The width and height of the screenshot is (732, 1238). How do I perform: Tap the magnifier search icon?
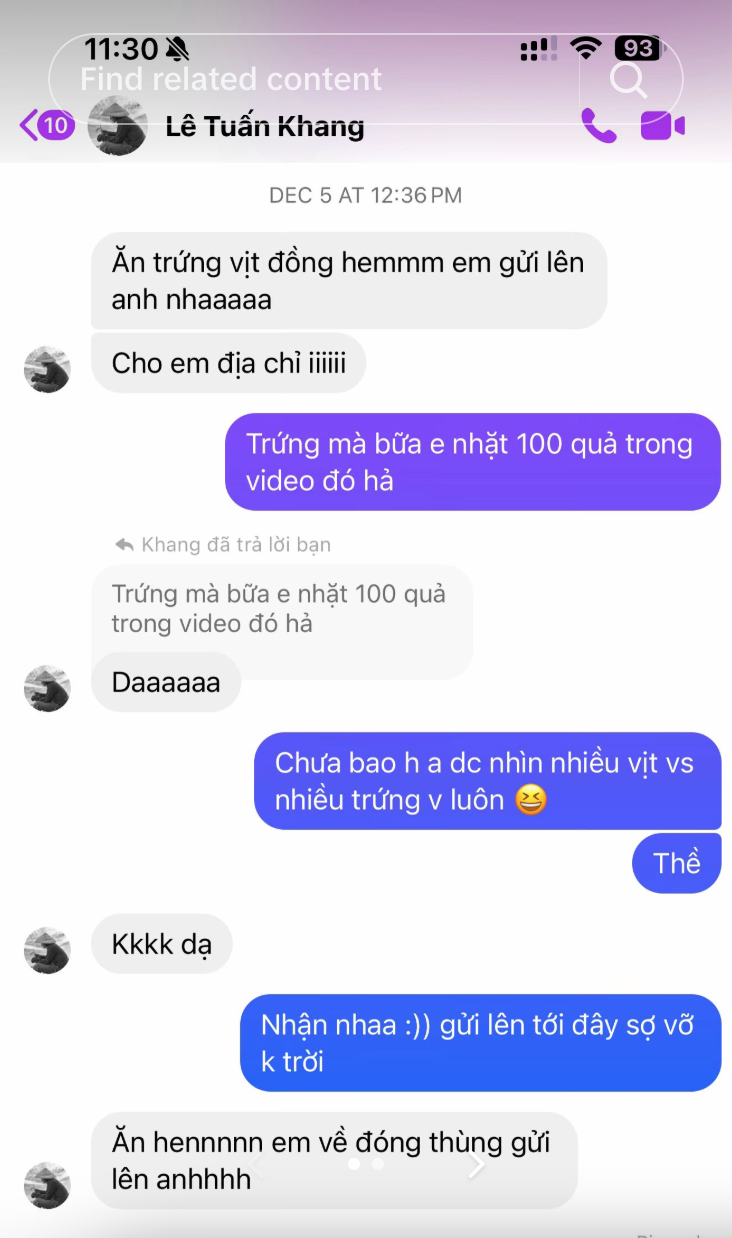(629, 79)
